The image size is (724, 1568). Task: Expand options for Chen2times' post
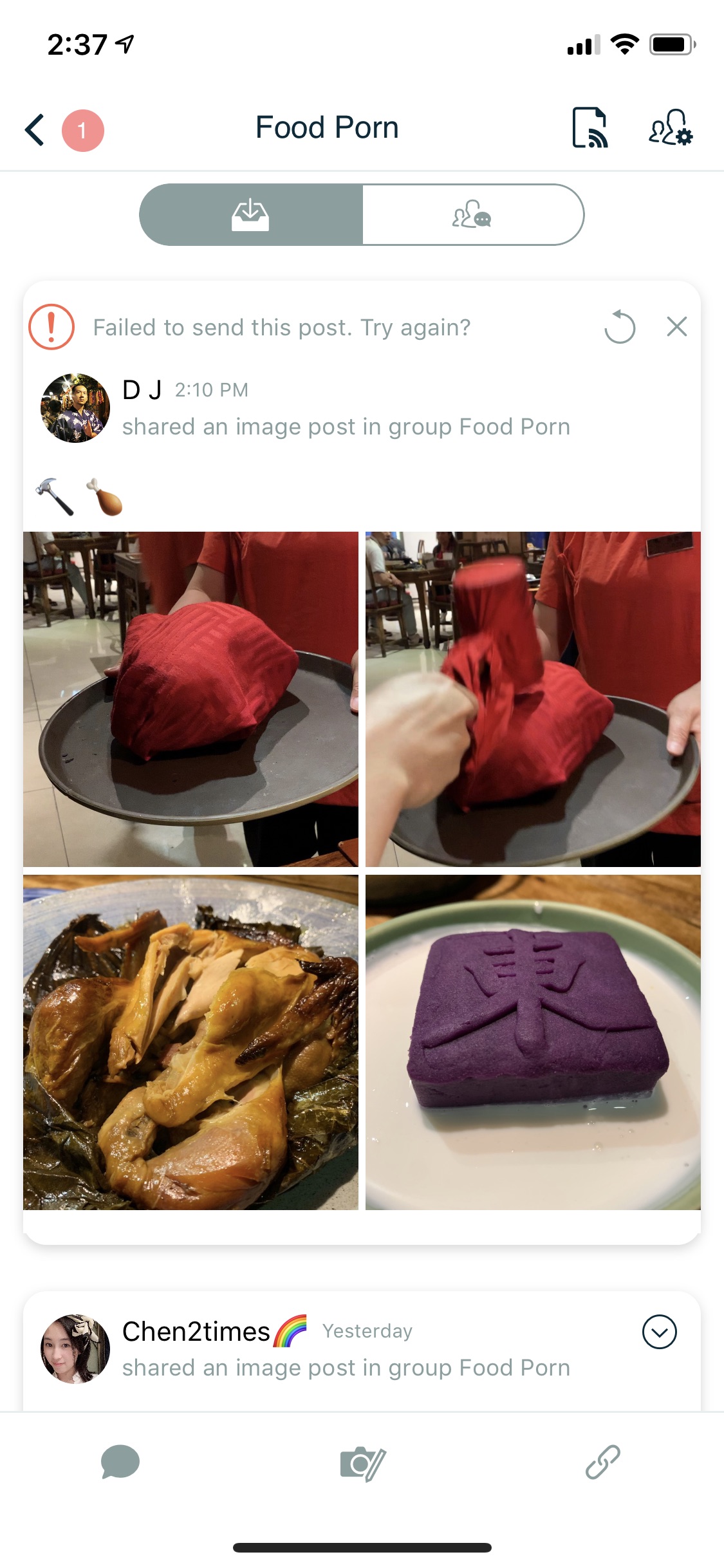coord(660,1332)
